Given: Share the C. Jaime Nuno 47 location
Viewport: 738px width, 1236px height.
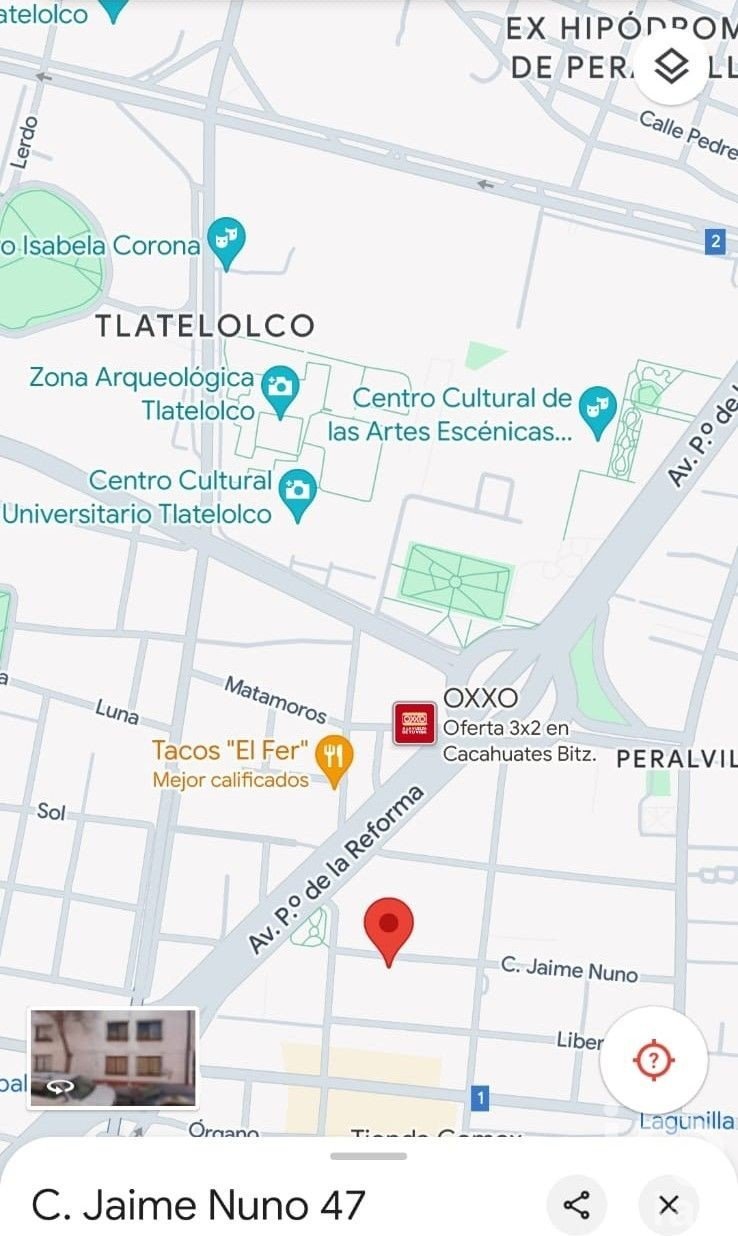Looking at the screenshot, I should (x=577, y=1205).
